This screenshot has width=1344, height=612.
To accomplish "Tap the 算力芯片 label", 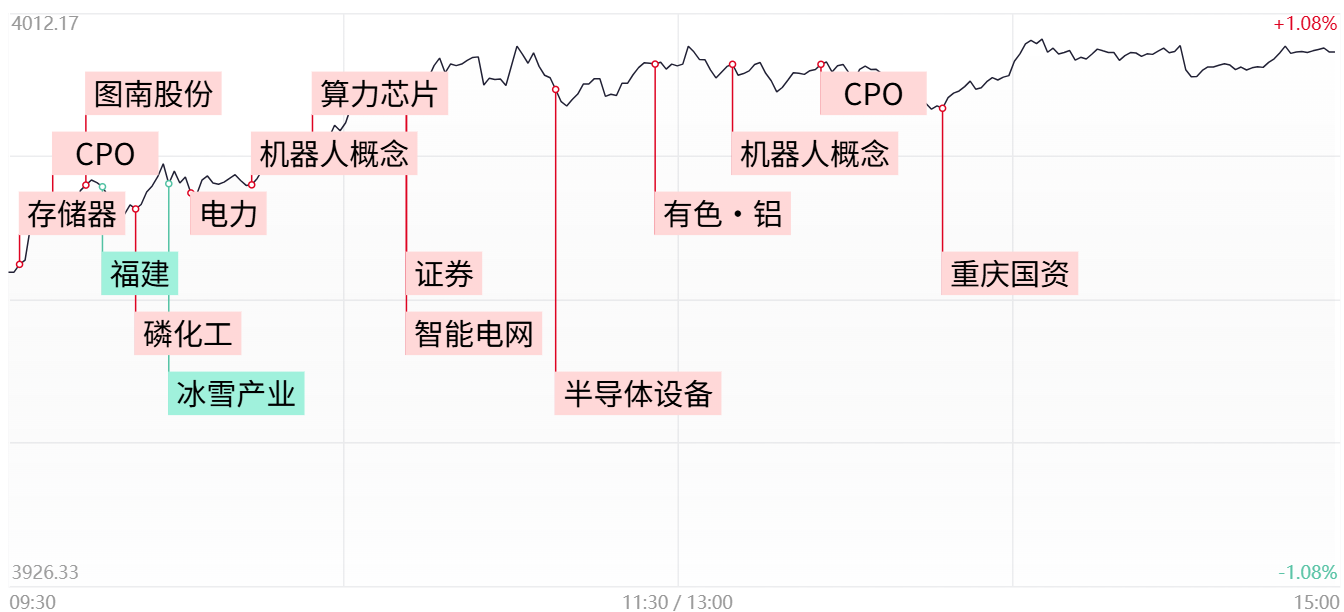I will pos(380,94).
